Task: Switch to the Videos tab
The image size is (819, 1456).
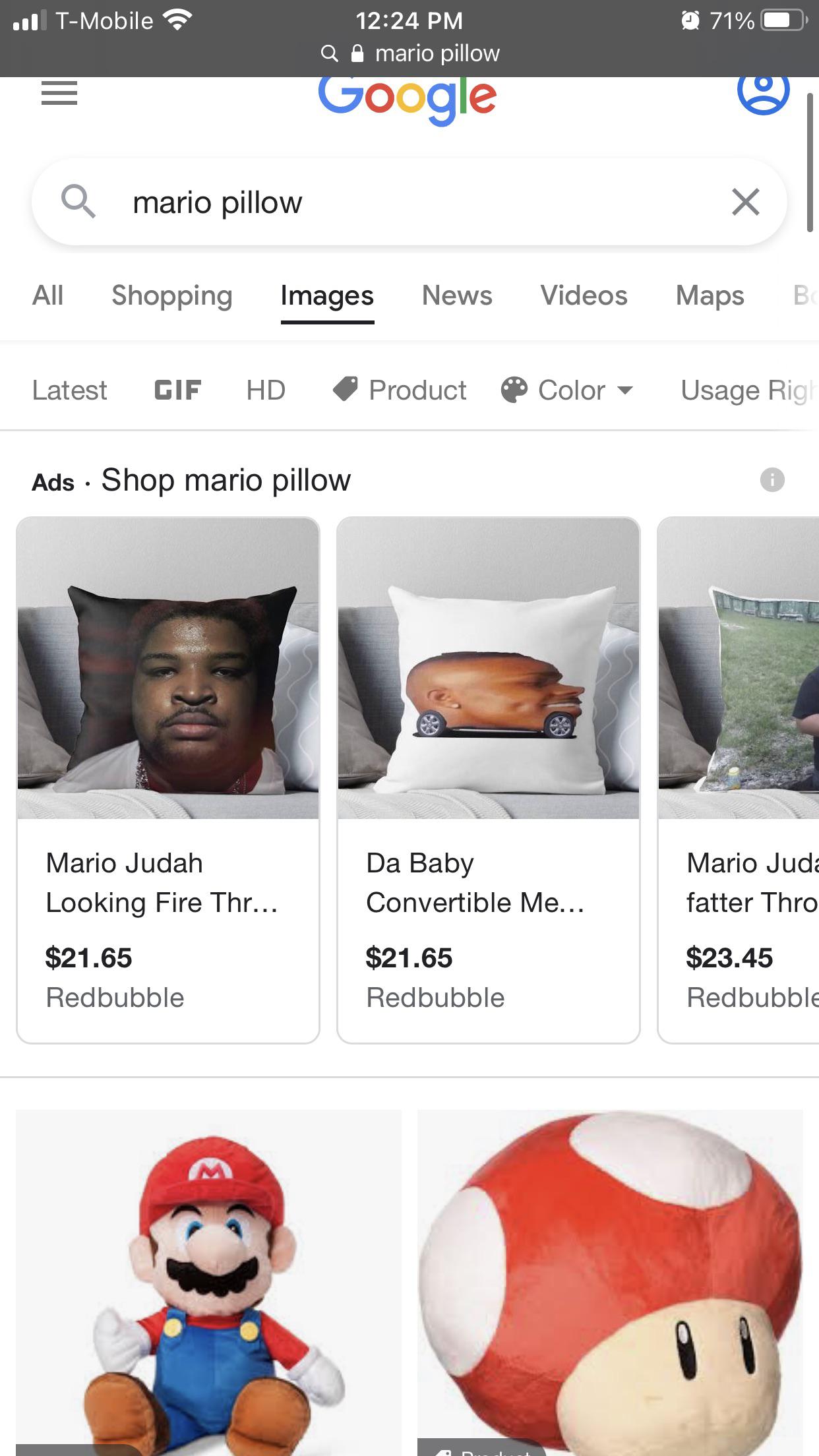Action: (584, 295)
